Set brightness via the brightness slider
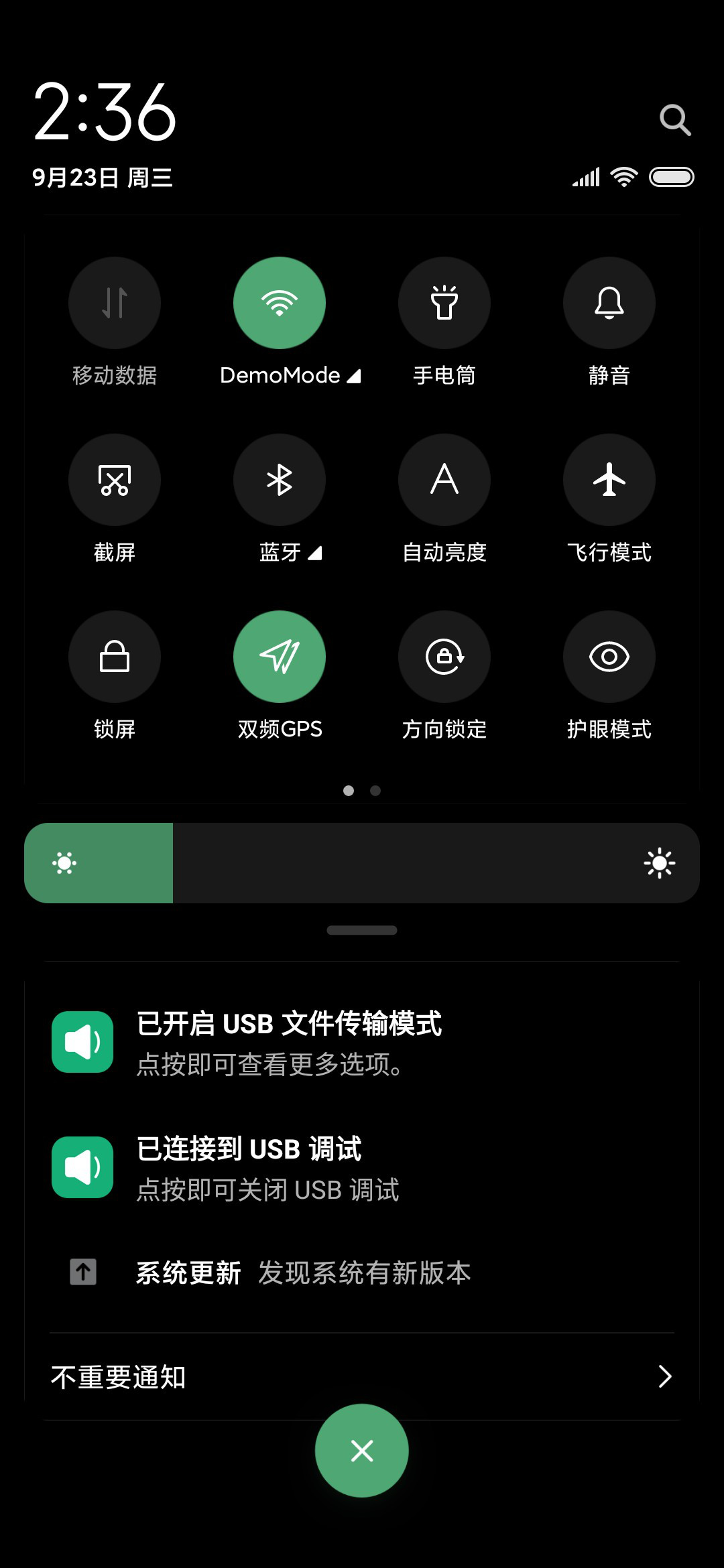Viewport: 724px width, 1568px height. tap(362, 863)
